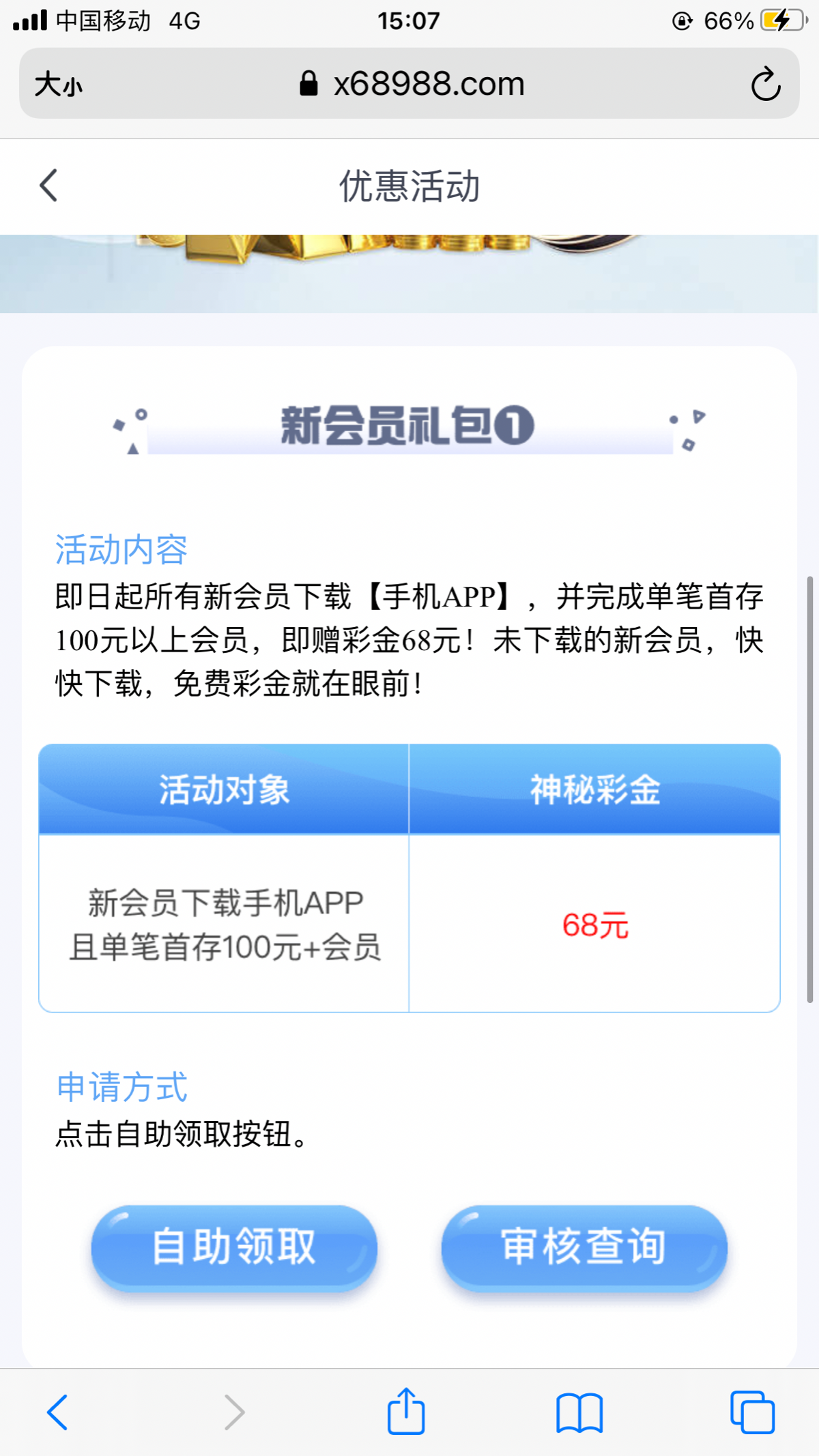Tap the x68988.com address bar
819x1456 pixels.
tap(409, 83)
